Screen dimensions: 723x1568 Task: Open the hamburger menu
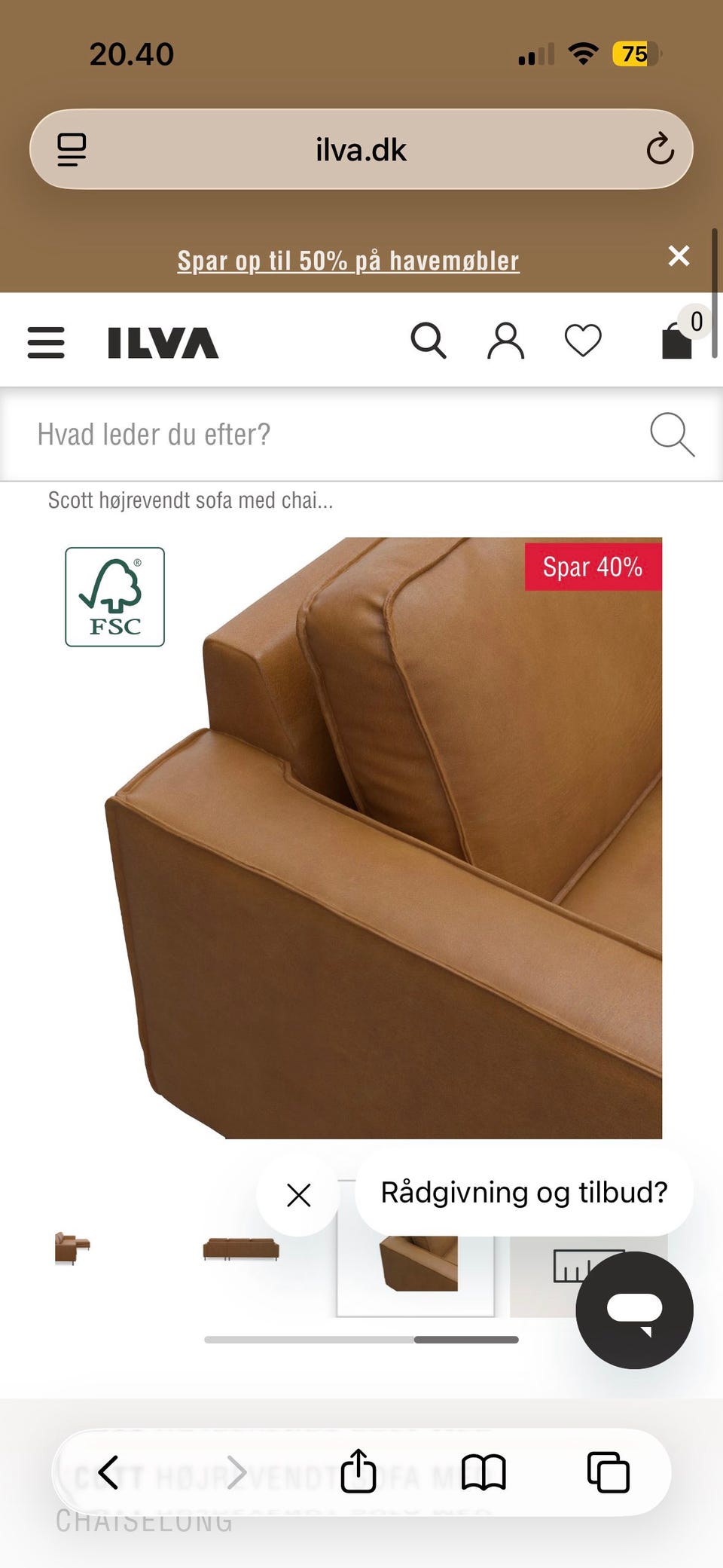[46, 342]
